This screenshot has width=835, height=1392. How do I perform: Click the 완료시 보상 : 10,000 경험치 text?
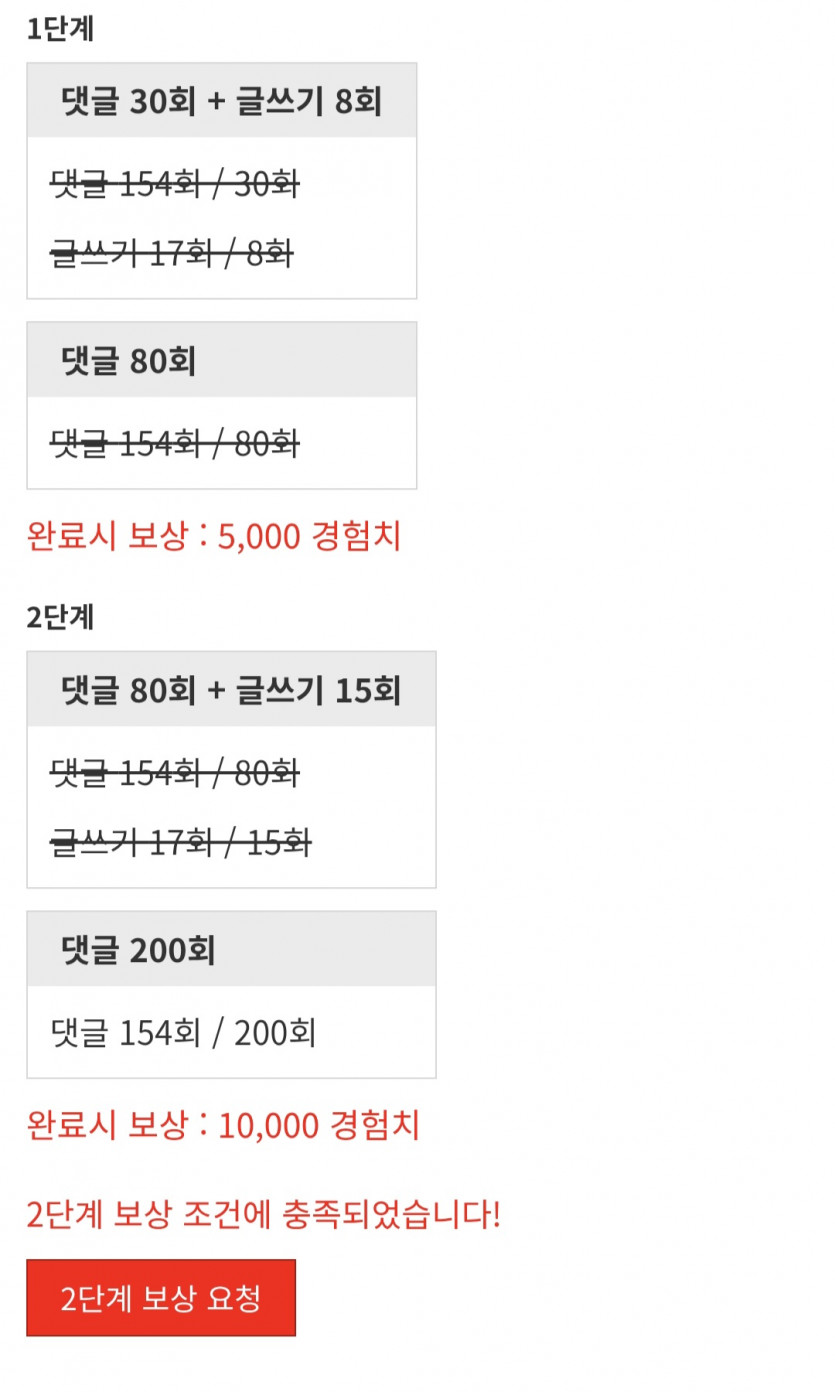point(224,1125)
